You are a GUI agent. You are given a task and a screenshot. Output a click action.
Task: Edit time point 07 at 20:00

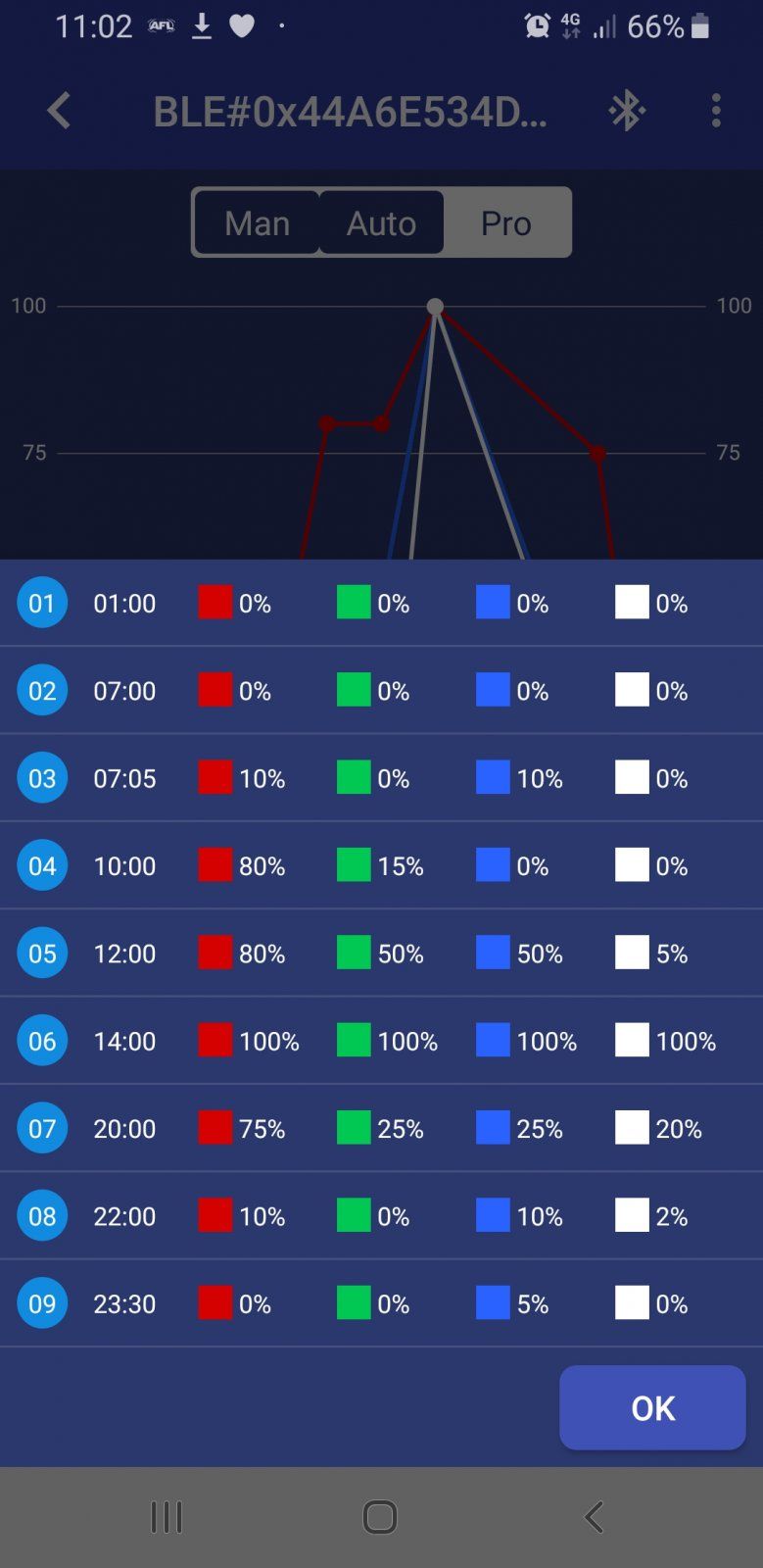pos(42,1128)
